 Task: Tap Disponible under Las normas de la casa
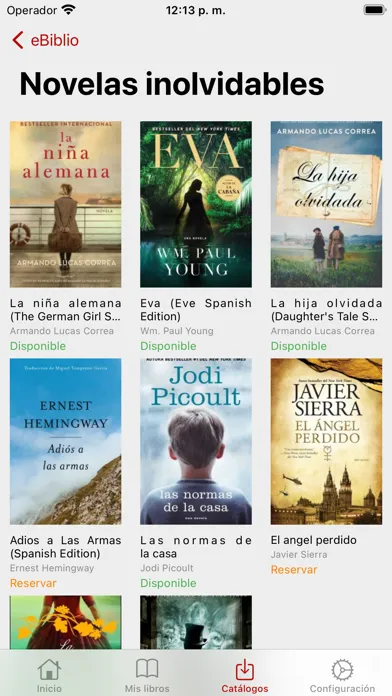(168, 583)
